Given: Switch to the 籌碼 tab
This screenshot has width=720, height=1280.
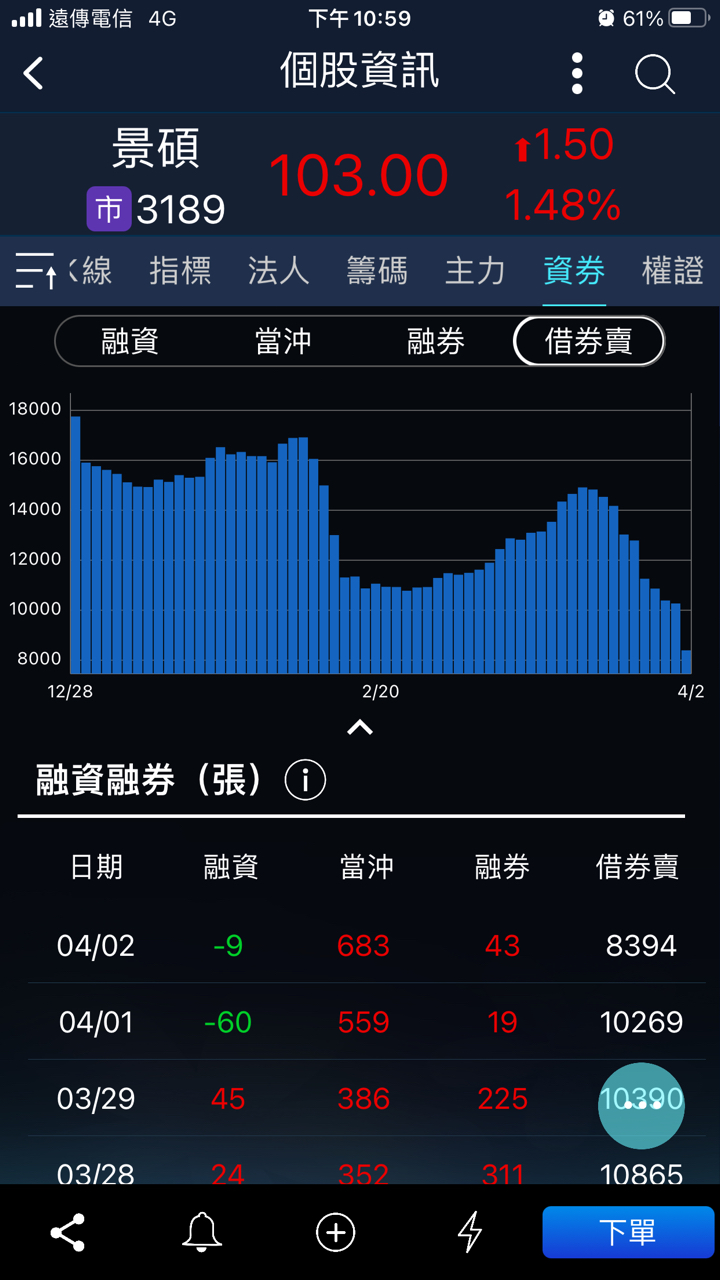Looking at the screenshot, I should tap(376, 271).
